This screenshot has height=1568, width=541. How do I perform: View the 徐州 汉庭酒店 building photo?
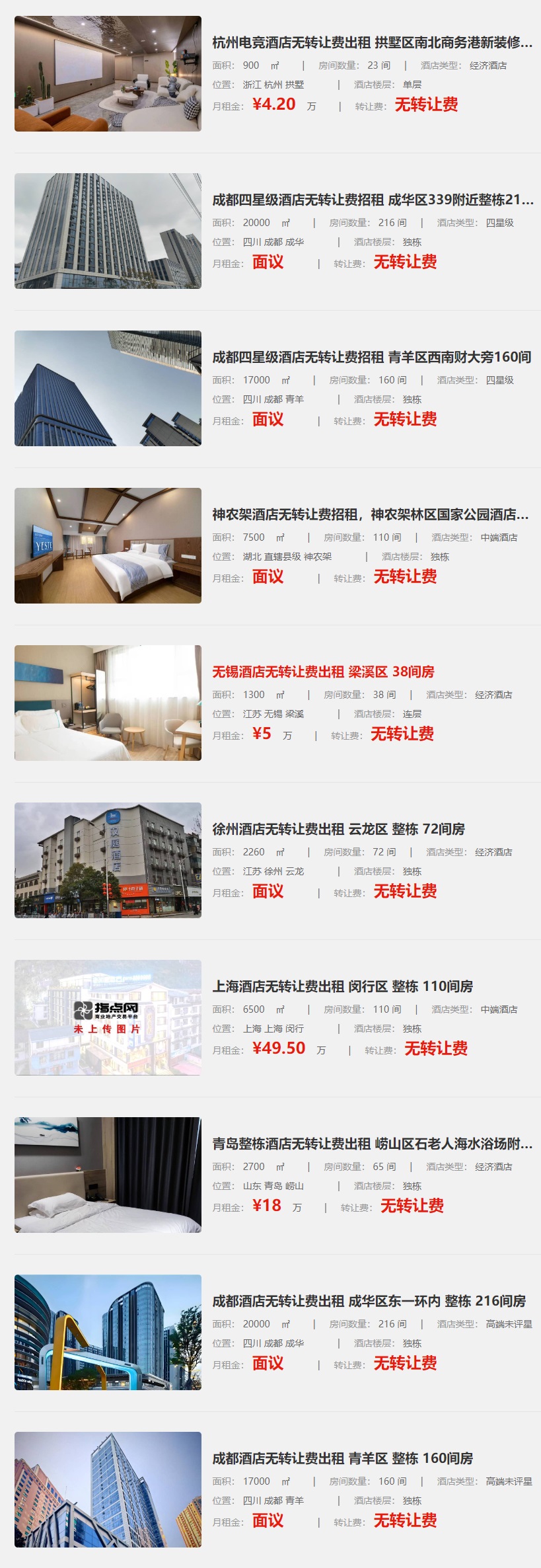[108, 861]
